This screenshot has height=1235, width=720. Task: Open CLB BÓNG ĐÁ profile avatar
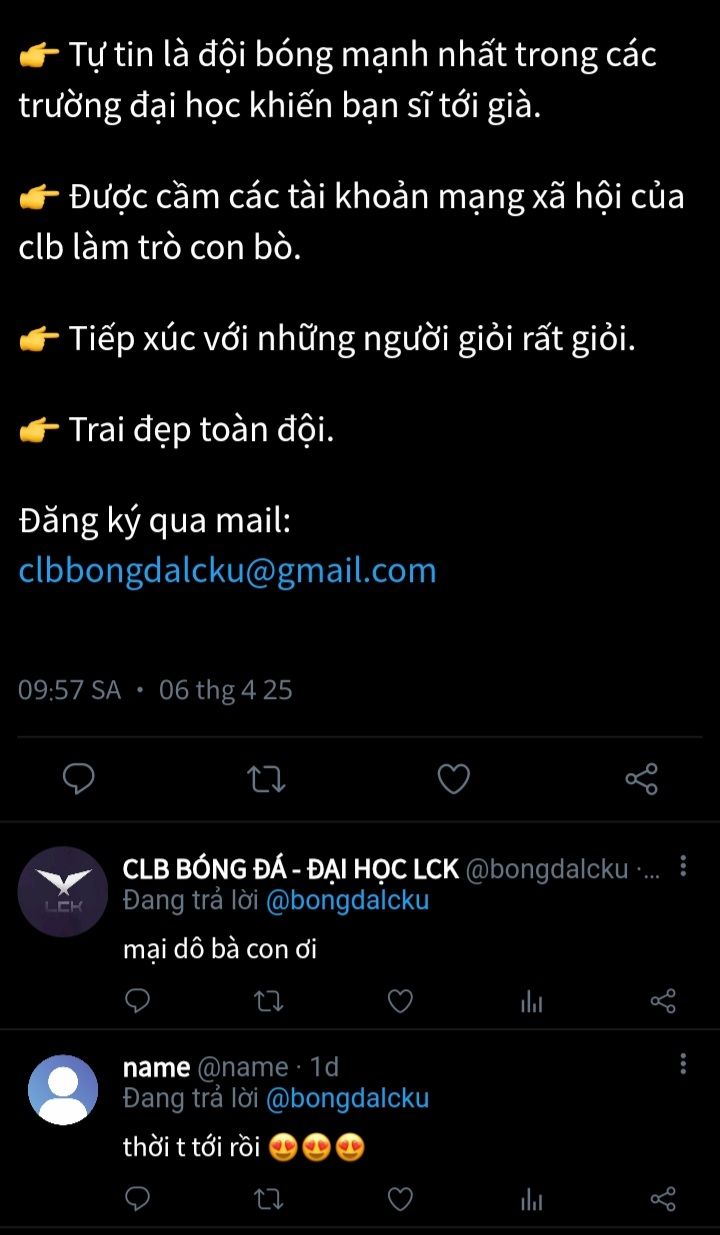(63, 891)
